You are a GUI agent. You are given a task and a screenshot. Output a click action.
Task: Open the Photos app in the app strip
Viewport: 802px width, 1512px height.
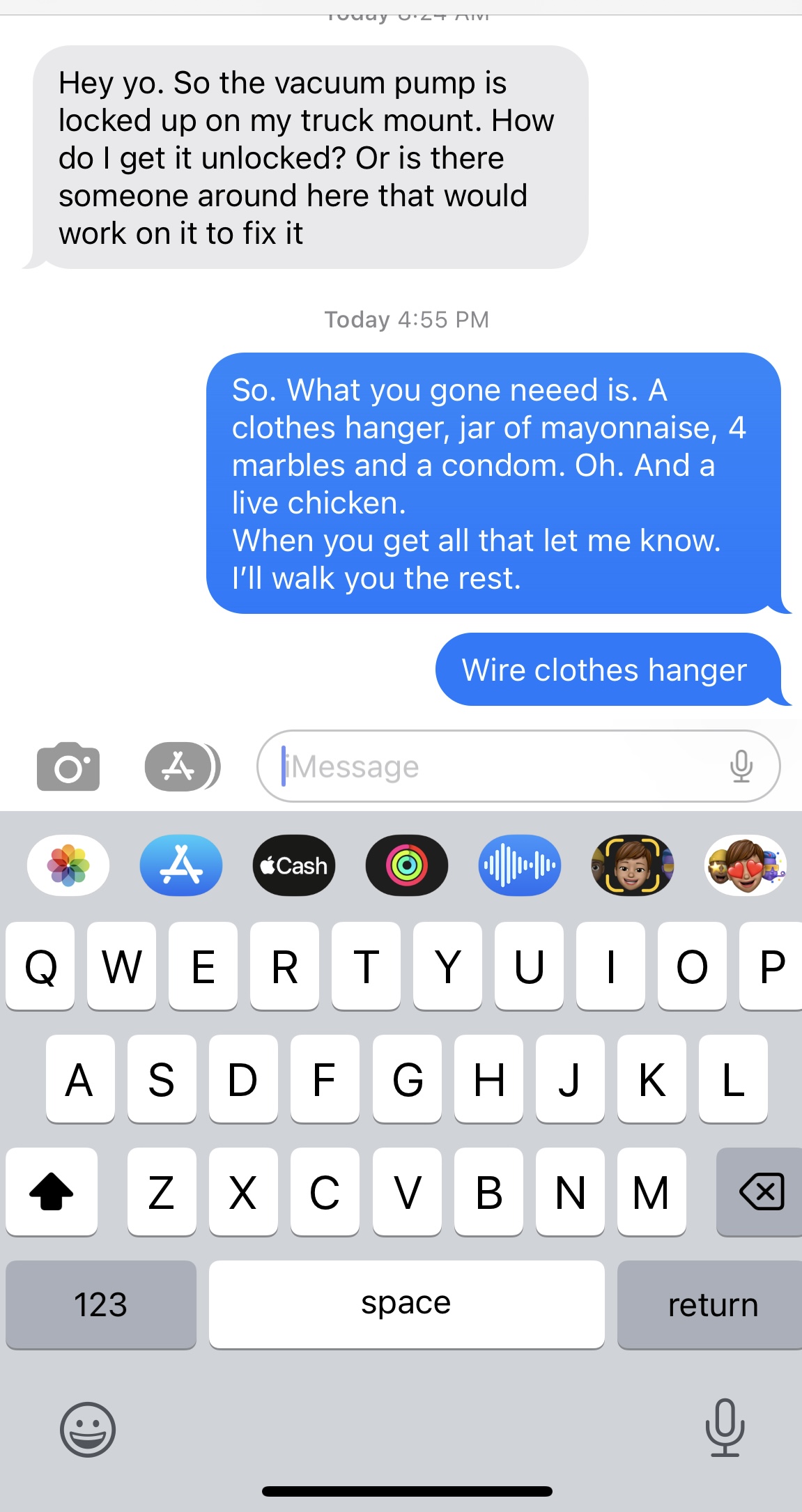click(68, 865)
